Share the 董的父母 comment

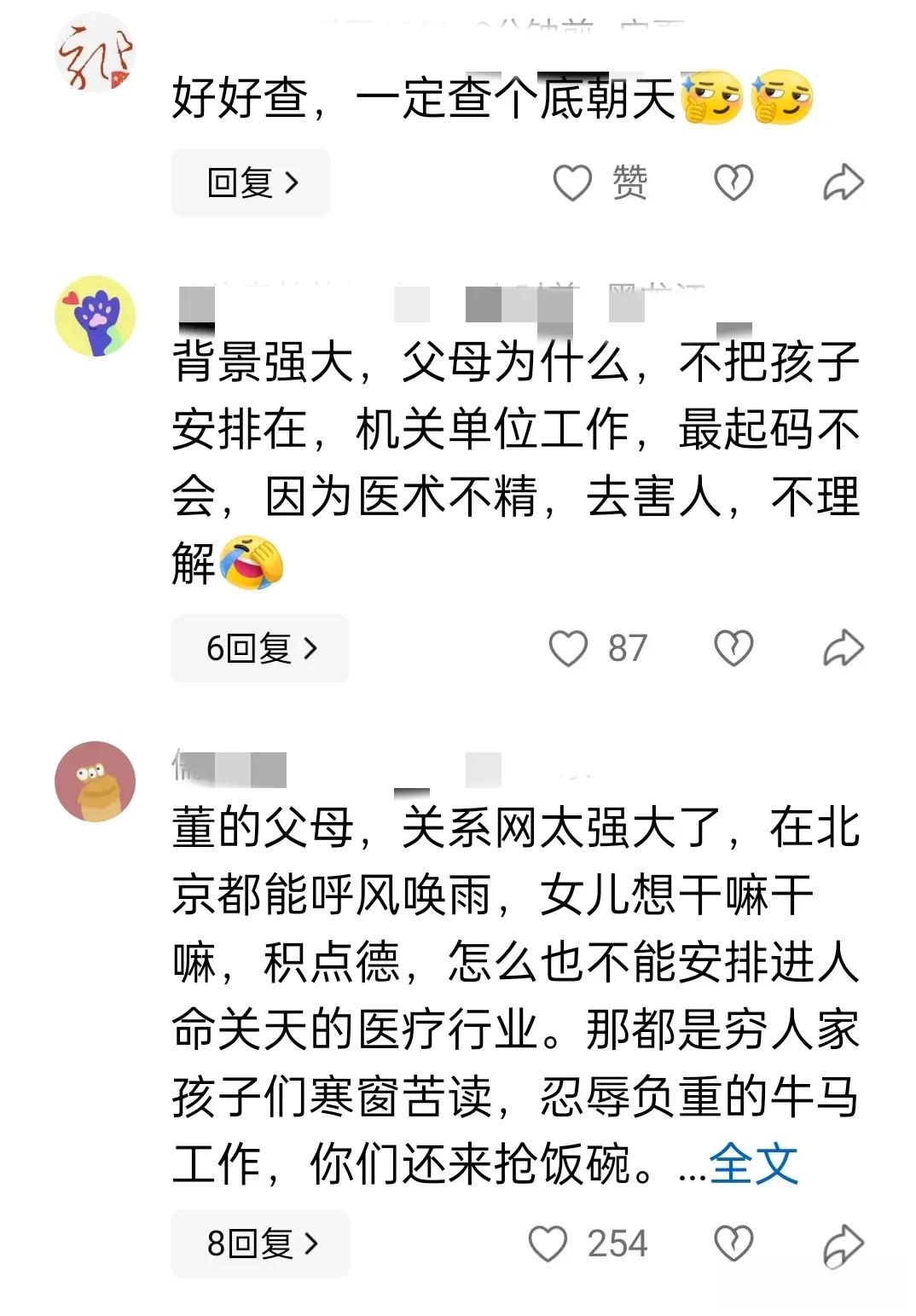tap(843, 1244)
